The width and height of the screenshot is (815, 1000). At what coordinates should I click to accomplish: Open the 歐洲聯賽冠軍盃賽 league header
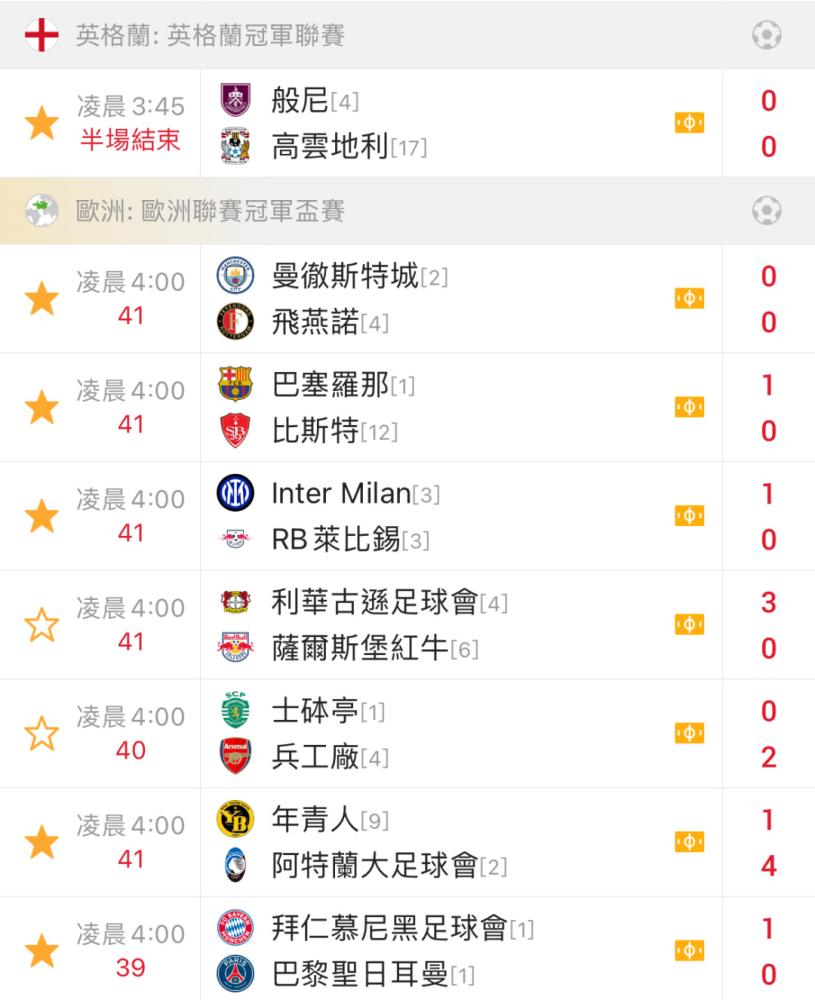(x=408, y=211)
